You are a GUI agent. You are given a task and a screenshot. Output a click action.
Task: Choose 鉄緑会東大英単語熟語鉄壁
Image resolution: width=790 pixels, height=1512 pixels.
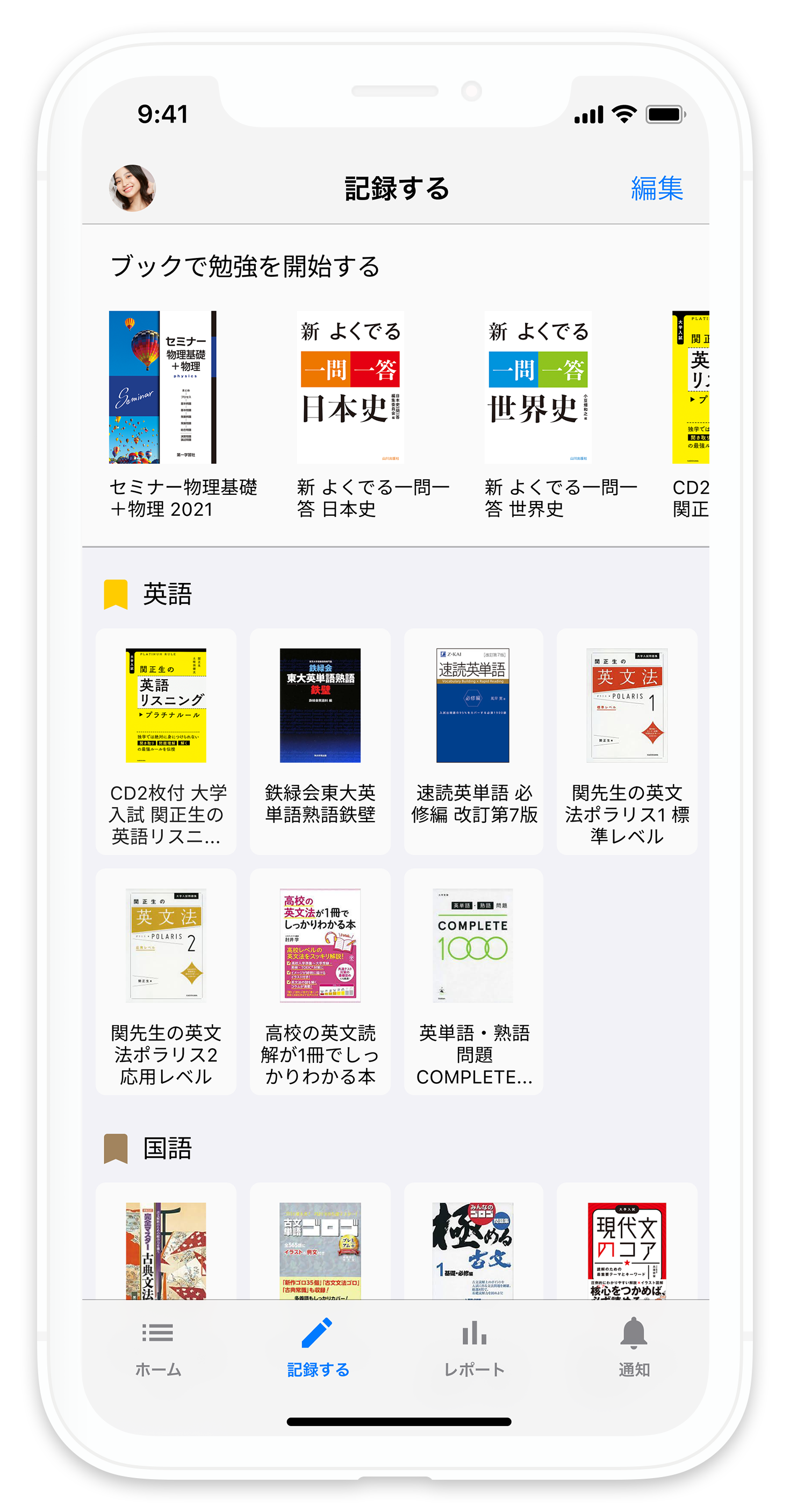[x=320, y=741]
